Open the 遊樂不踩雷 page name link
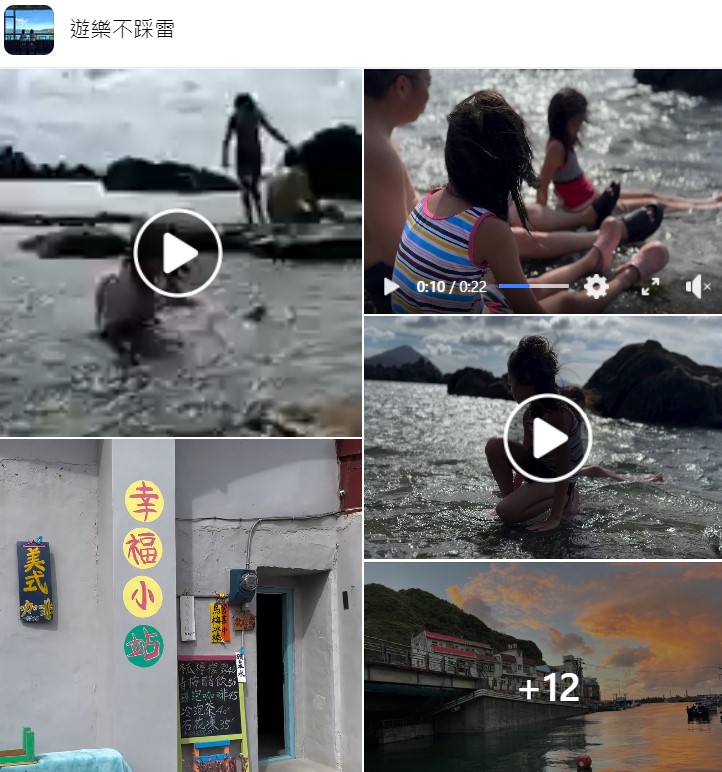Viewport: 722px width, 772px height. click(122, 29)
